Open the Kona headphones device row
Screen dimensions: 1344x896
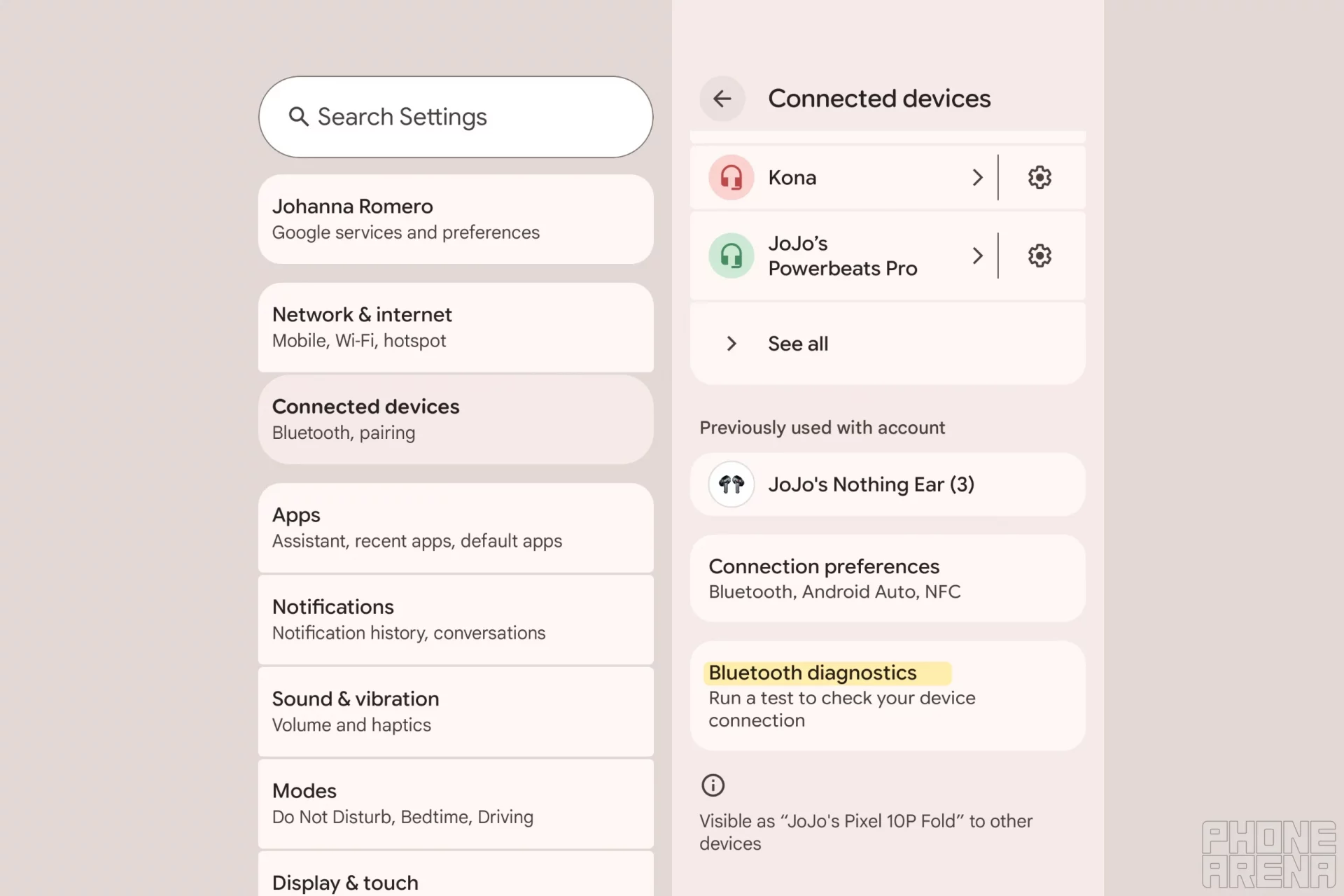pos(840,178)
